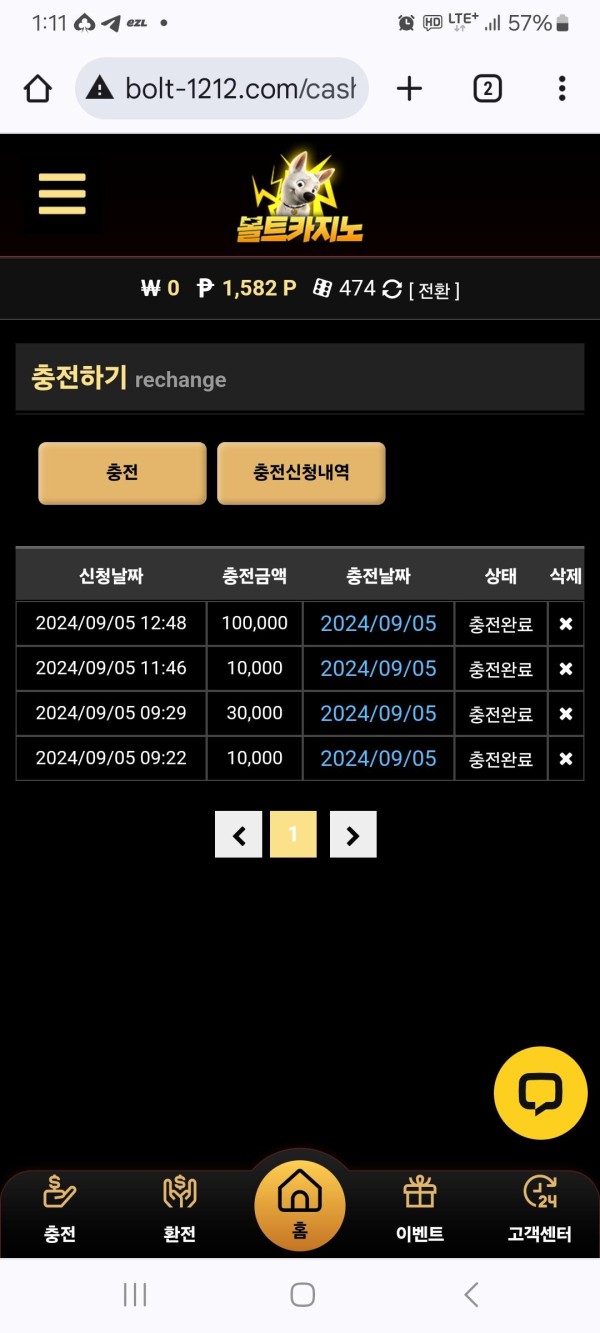600x1333 pixels.
Task: Tap the 충전 gold button
Action: pos(122,473)
